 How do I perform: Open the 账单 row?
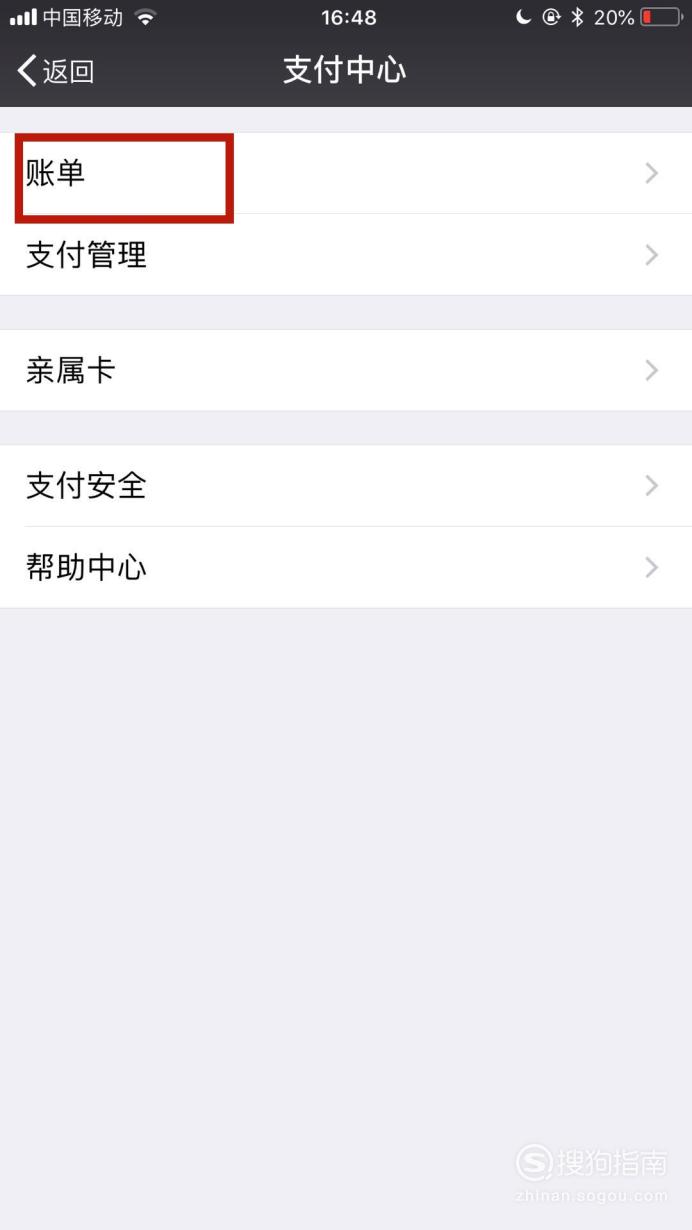(346, 173)
